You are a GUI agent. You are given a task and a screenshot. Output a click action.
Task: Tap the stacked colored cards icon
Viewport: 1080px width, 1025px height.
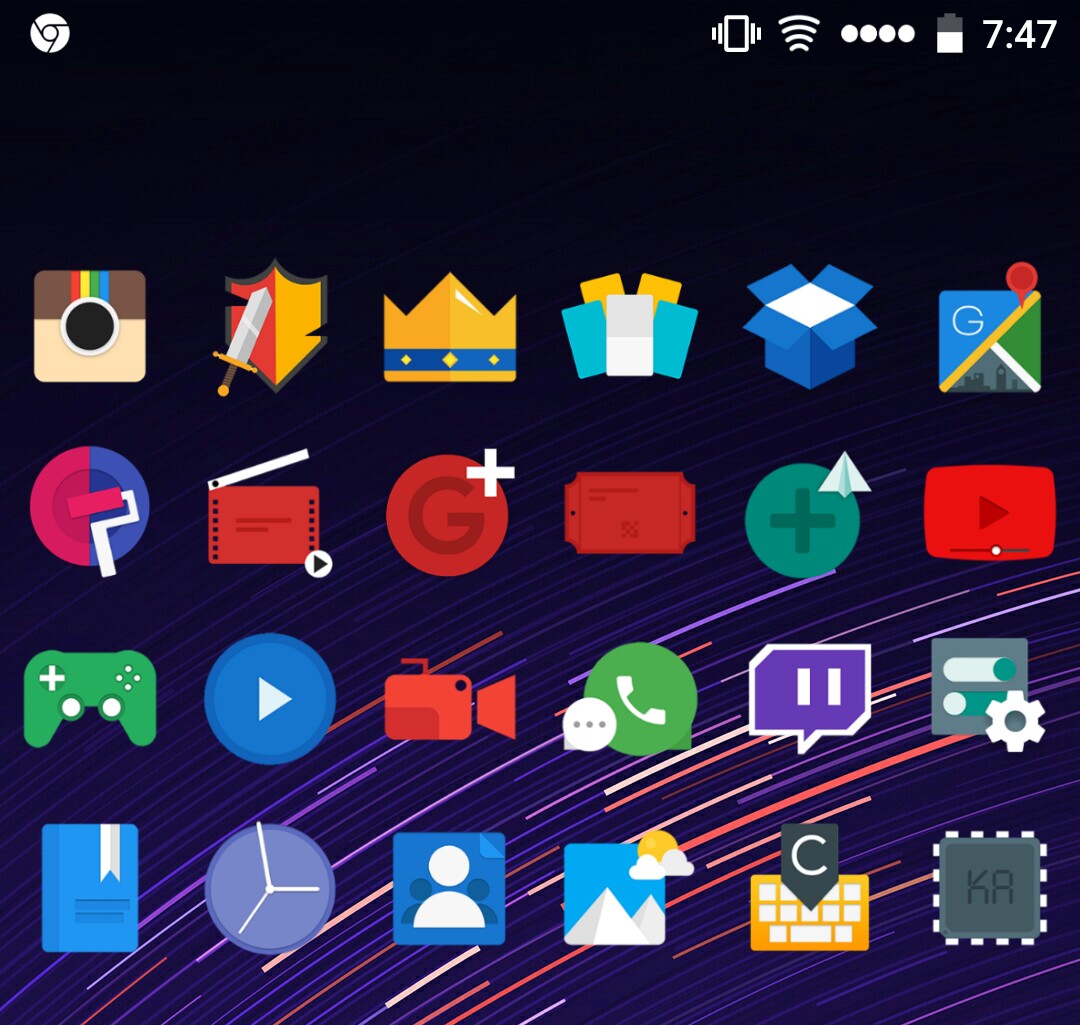point(629,326)
